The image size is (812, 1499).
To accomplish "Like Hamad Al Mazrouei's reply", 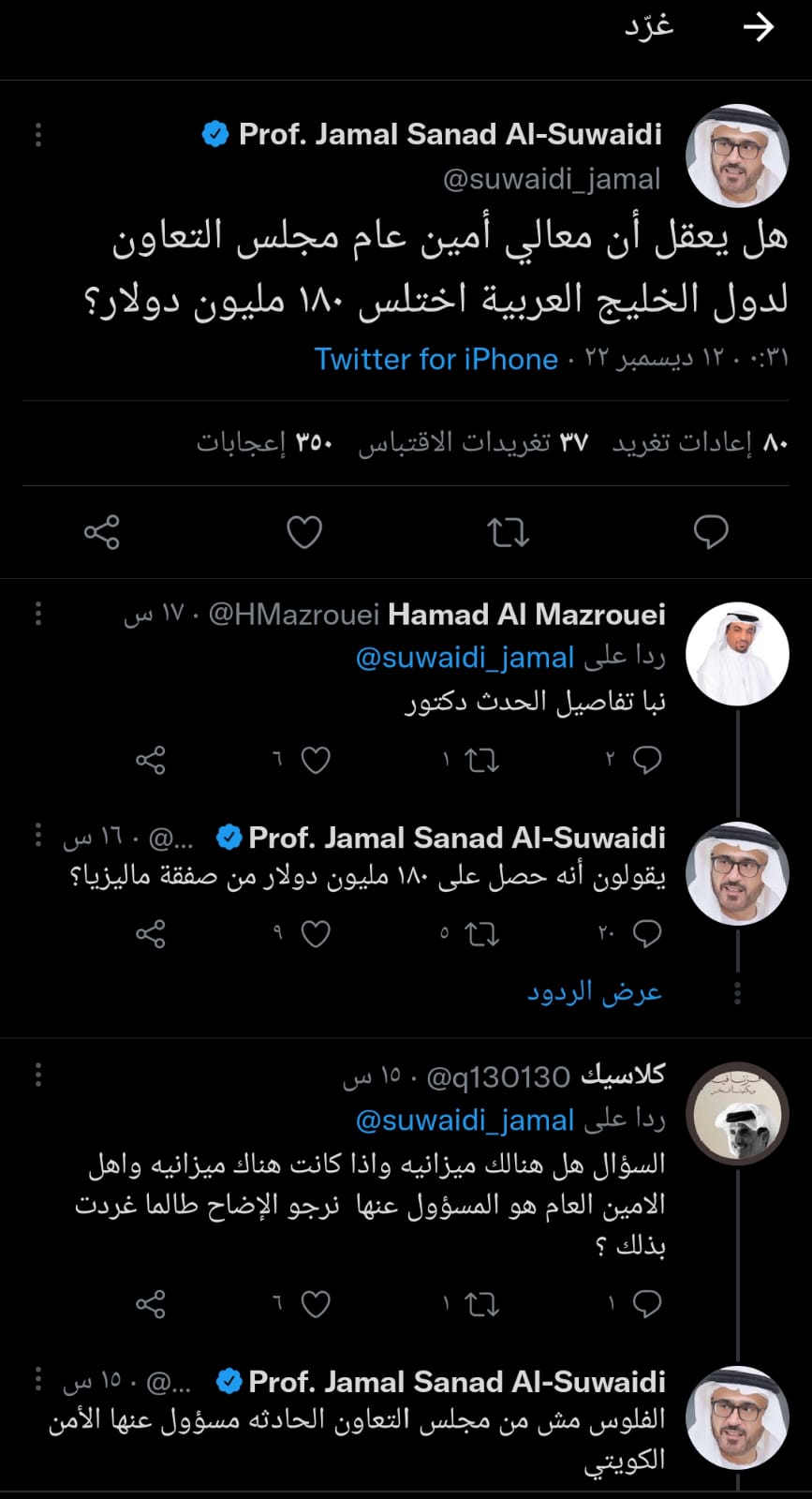I will coord(316,760).
